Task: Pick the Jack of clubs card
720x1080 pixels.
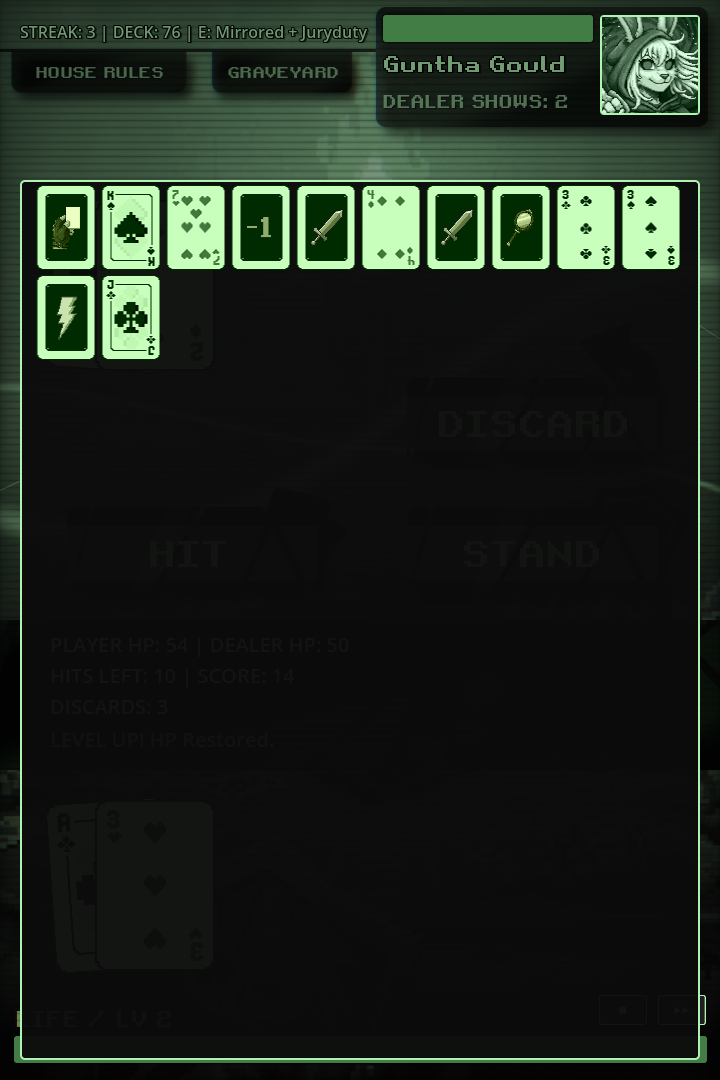Action: (x=131, y=318)
